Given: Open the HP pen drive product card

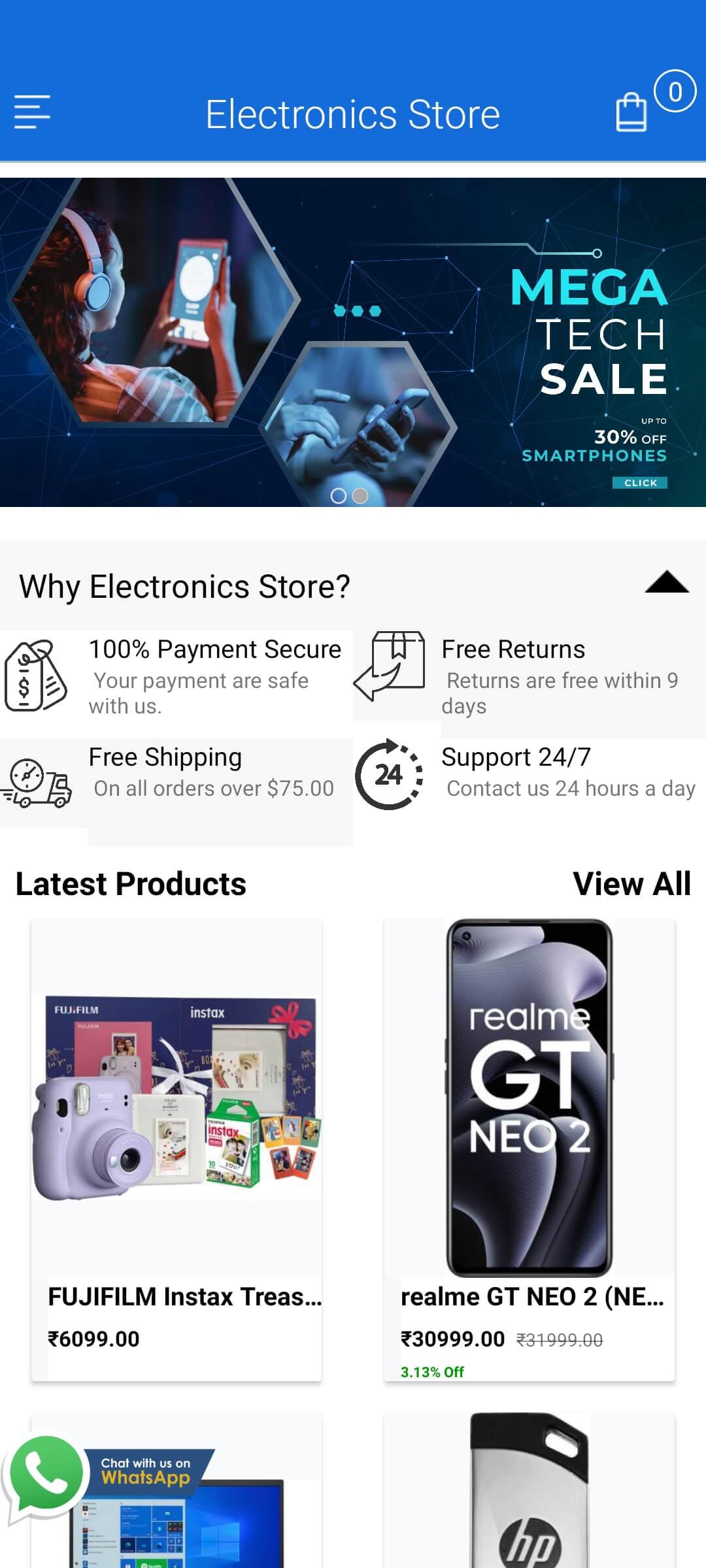Looking at the screenshot, I should (529, 1496).
